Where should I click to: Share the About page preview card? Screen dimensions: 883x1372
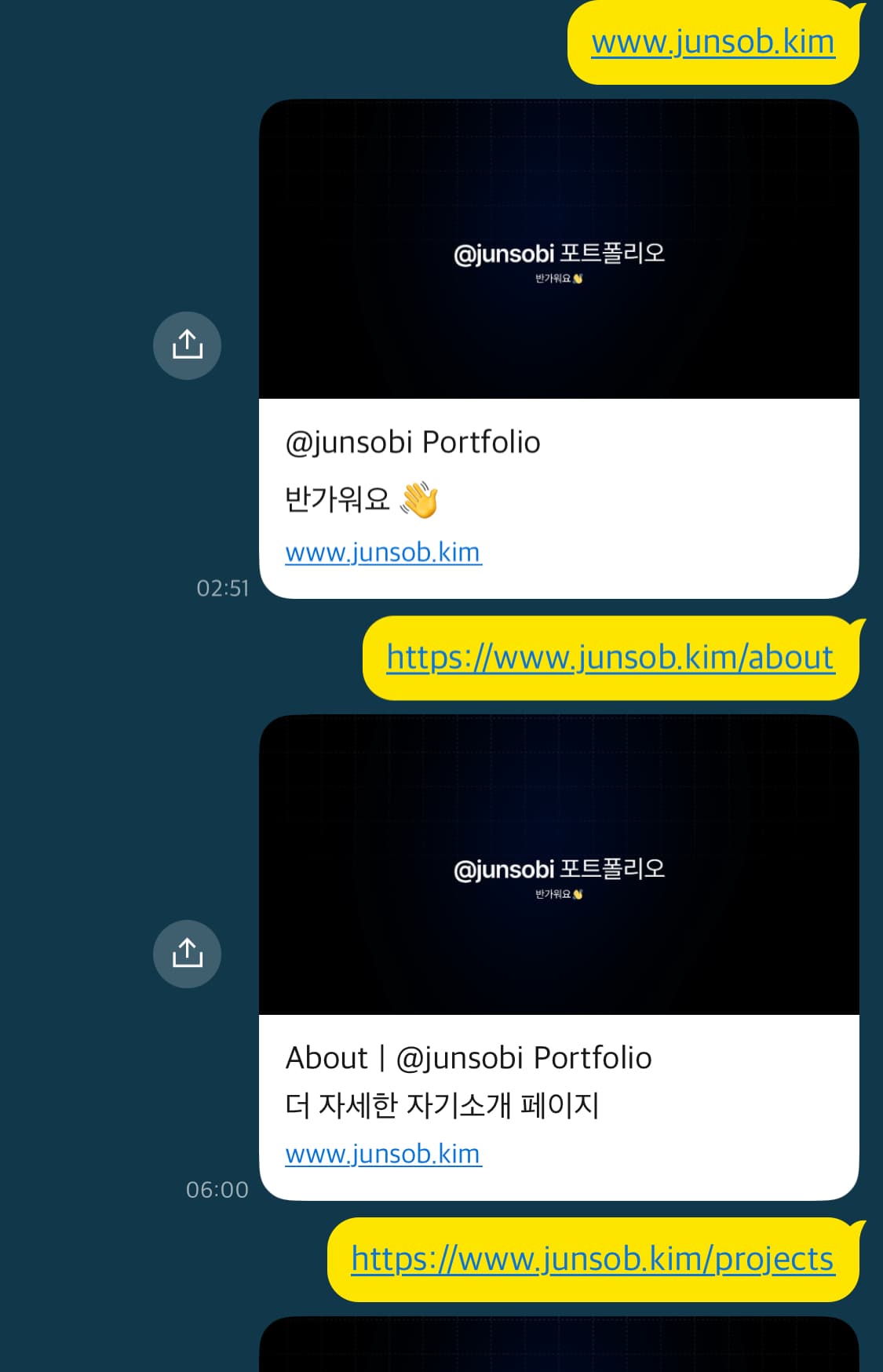pyautogui.click(x=187, y=954)
